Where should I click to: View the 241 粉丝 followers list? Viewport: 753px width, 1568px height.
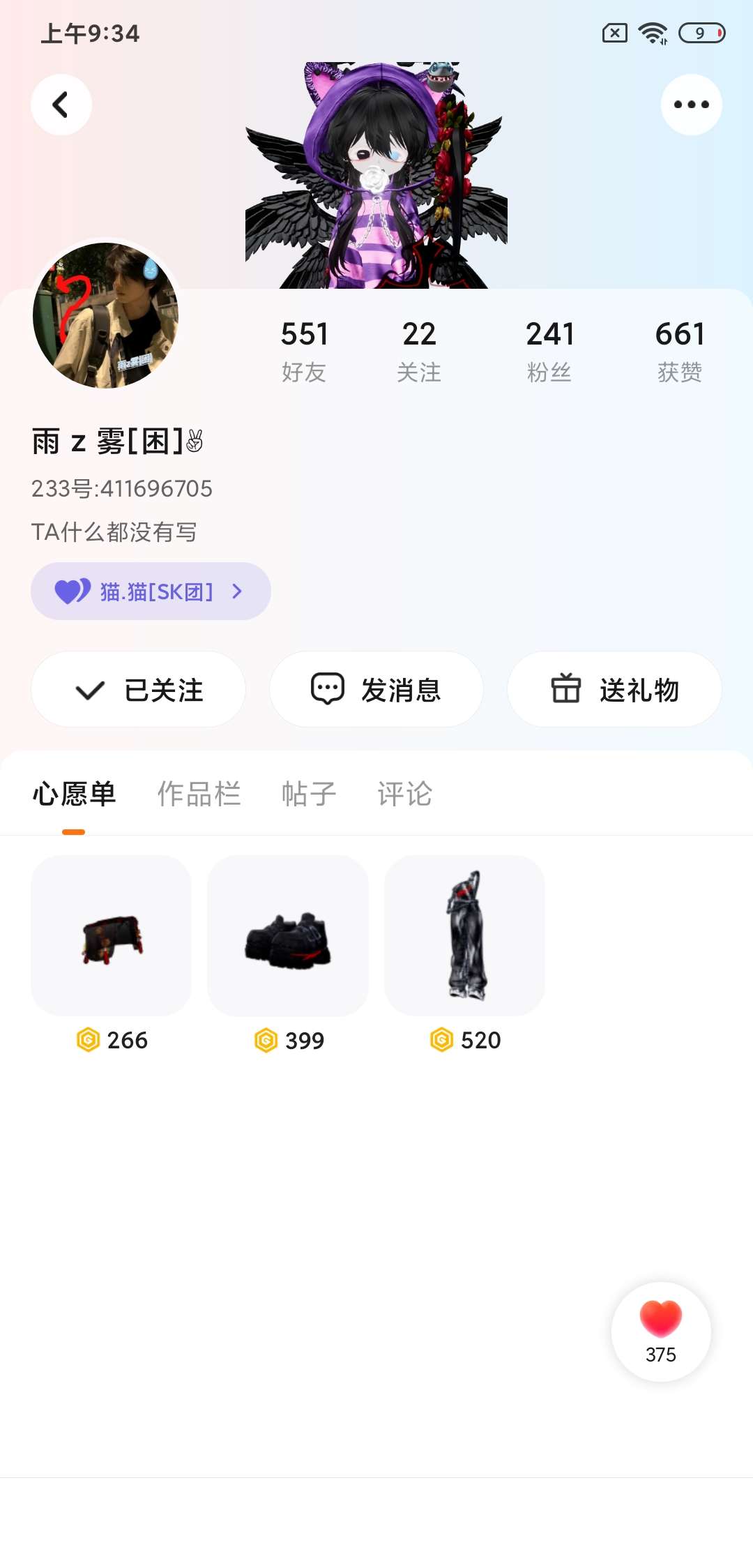click(549, 352)
